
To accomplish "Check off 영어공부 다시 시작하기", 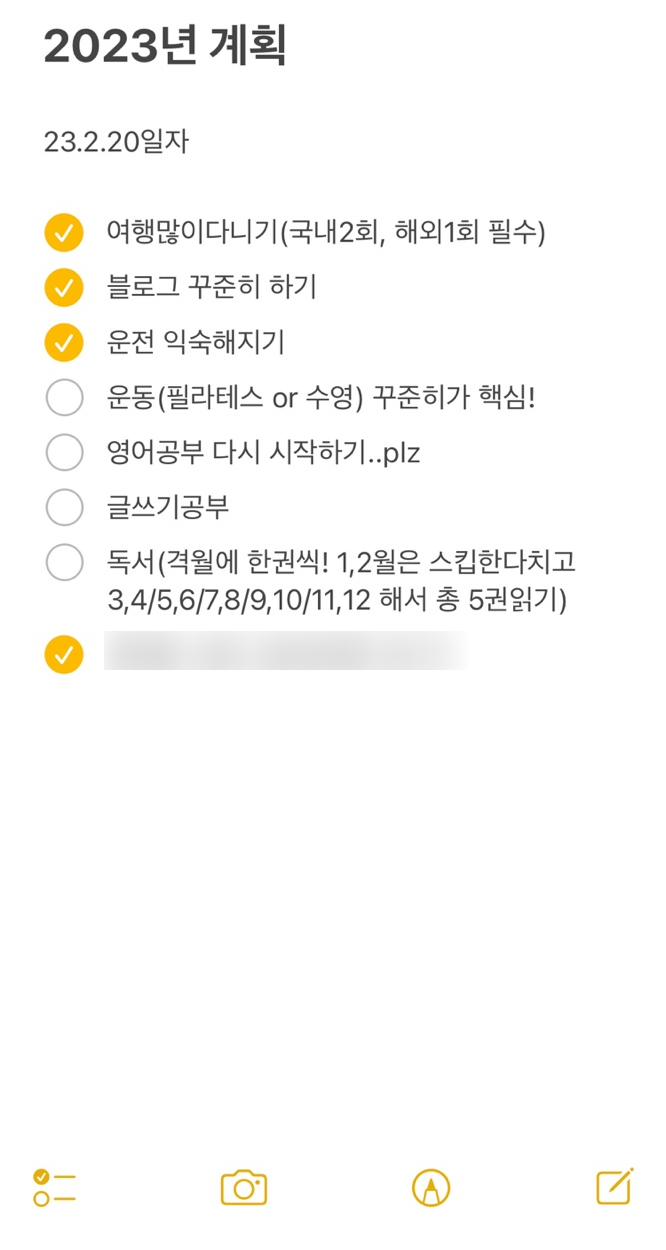I will (64, 453).
